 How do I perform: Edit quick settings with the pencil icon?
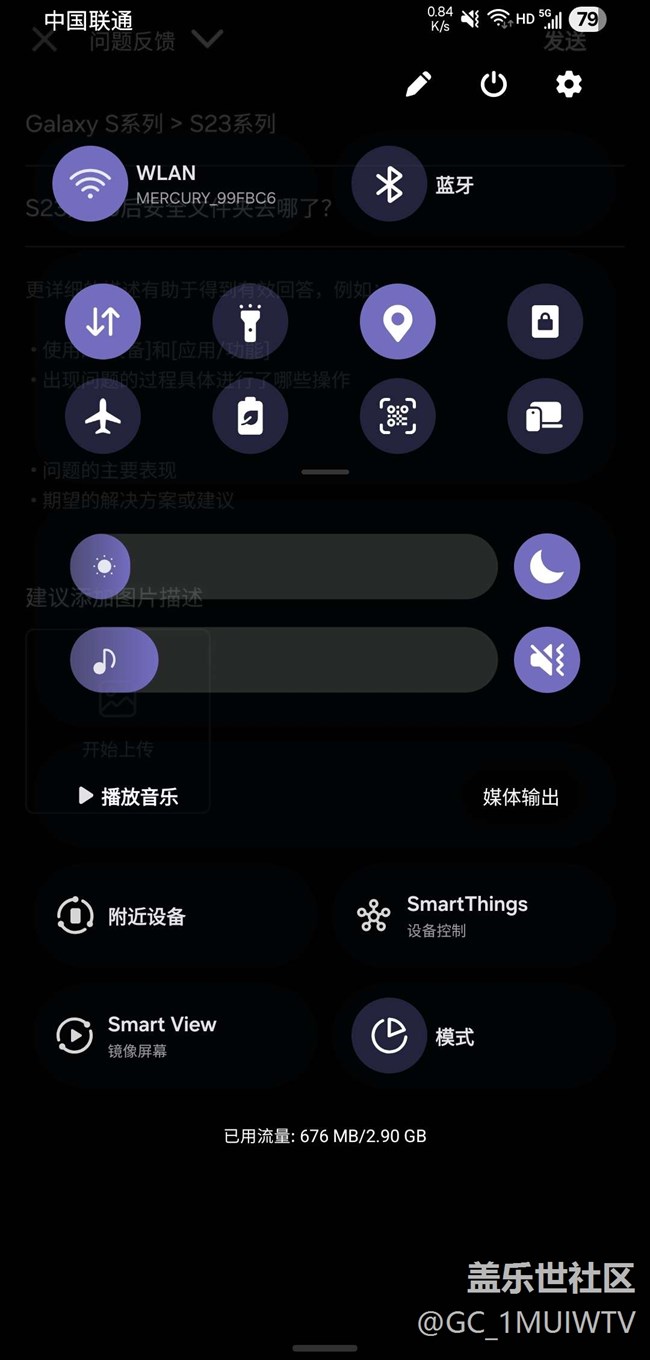click(x=419, y=84)
